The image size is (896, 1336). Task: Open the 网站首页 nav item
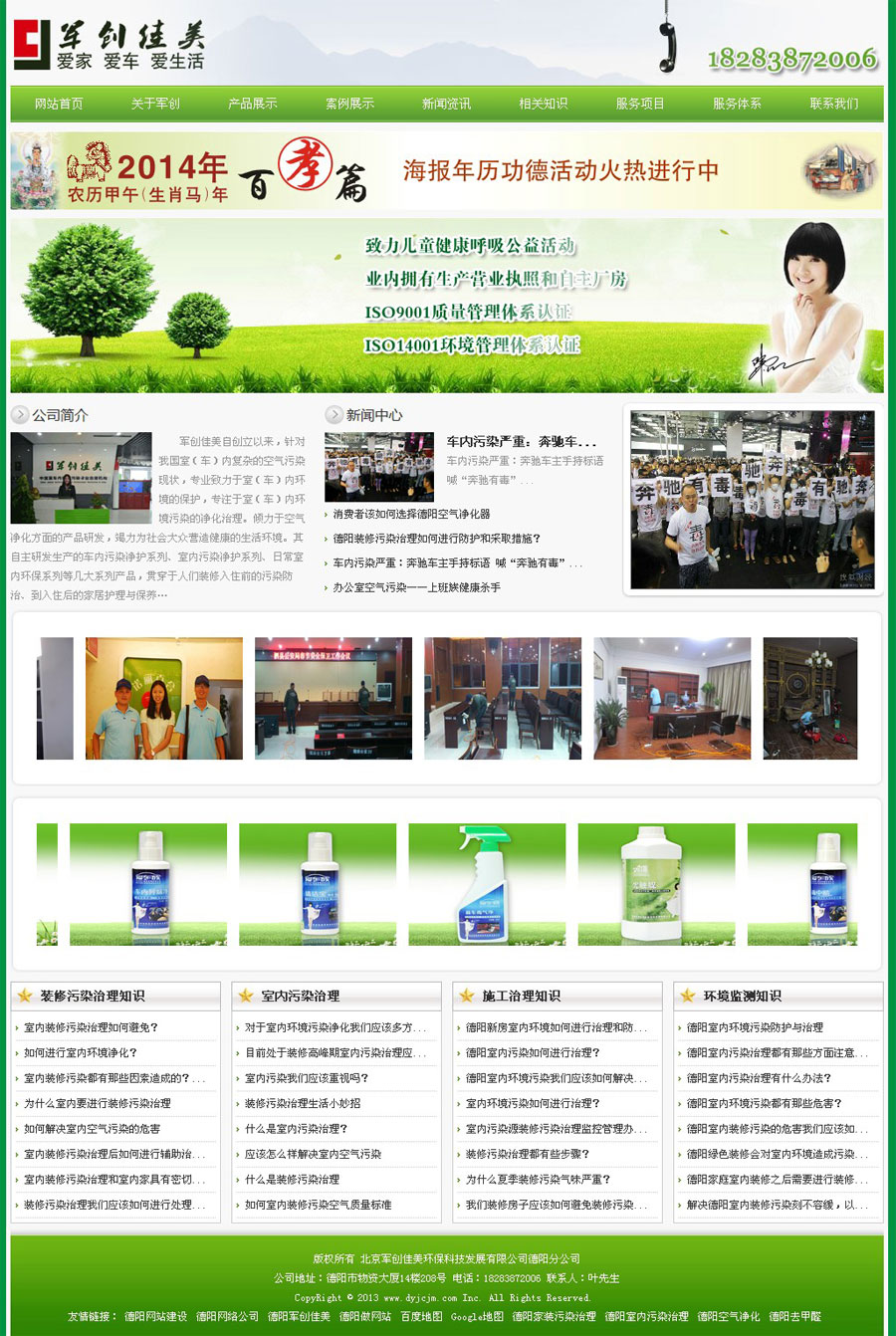click(59, 104)
